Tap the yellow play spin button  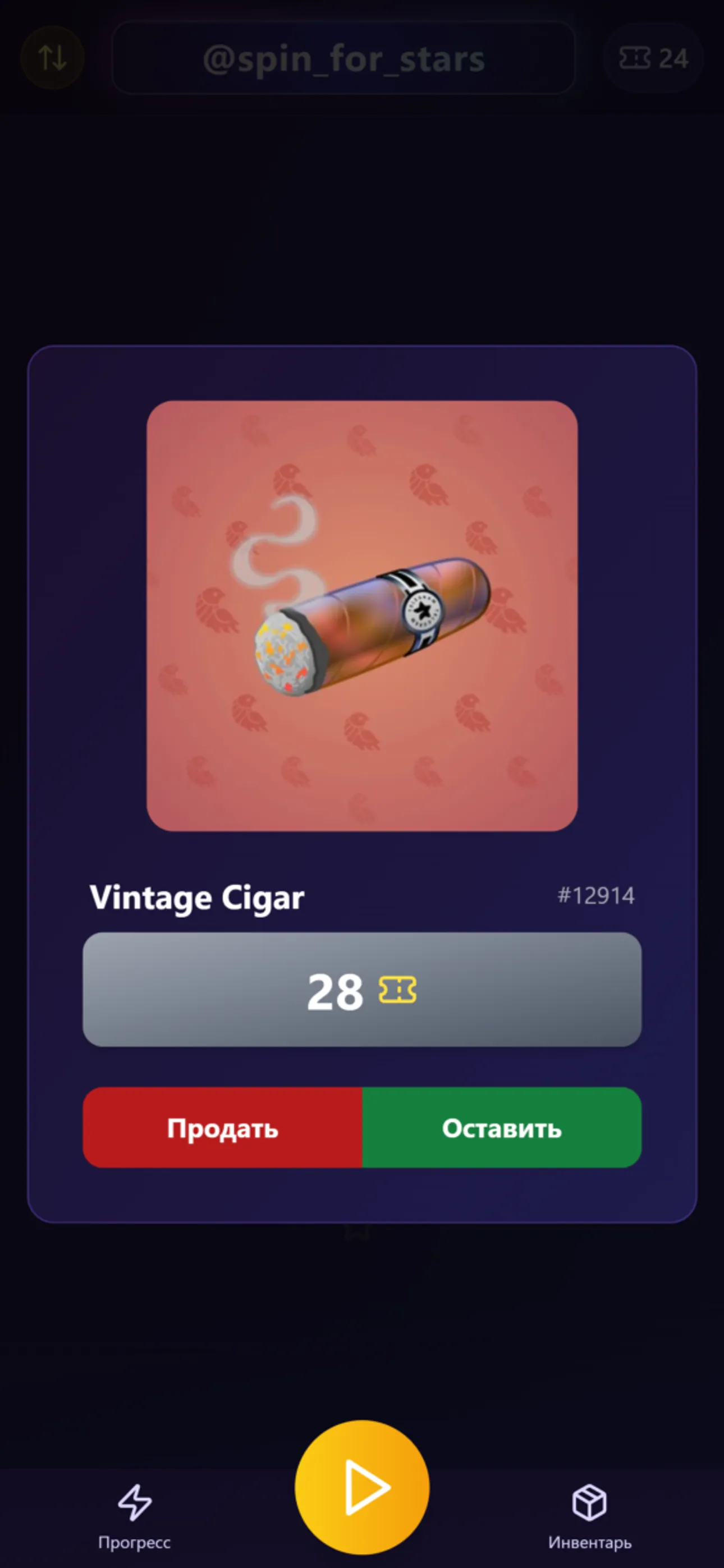(x=361, y=1487)
